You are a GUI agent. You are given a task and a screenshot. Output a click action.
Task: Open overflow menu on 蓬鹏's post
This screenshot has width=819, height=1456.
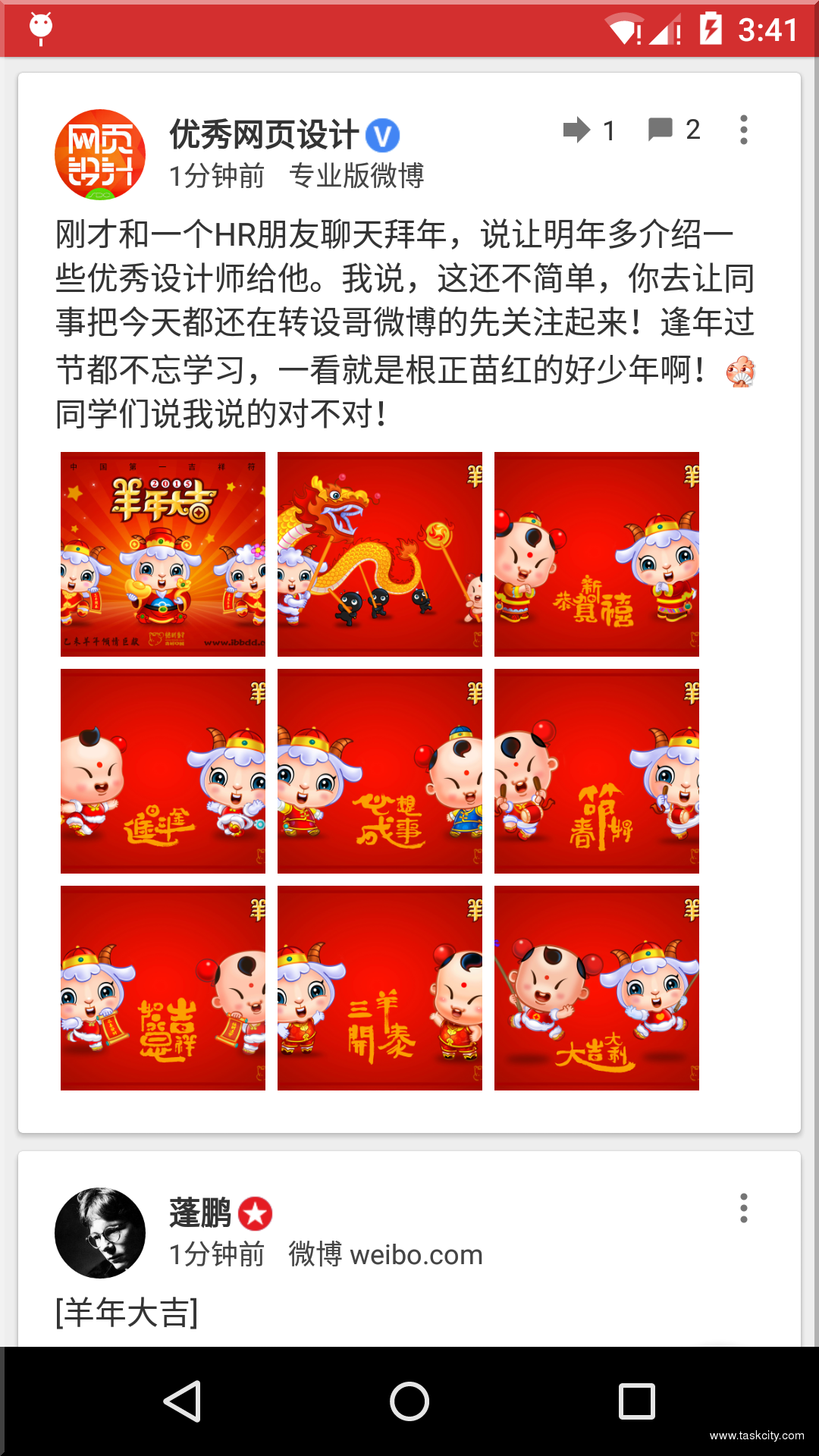743,1208
